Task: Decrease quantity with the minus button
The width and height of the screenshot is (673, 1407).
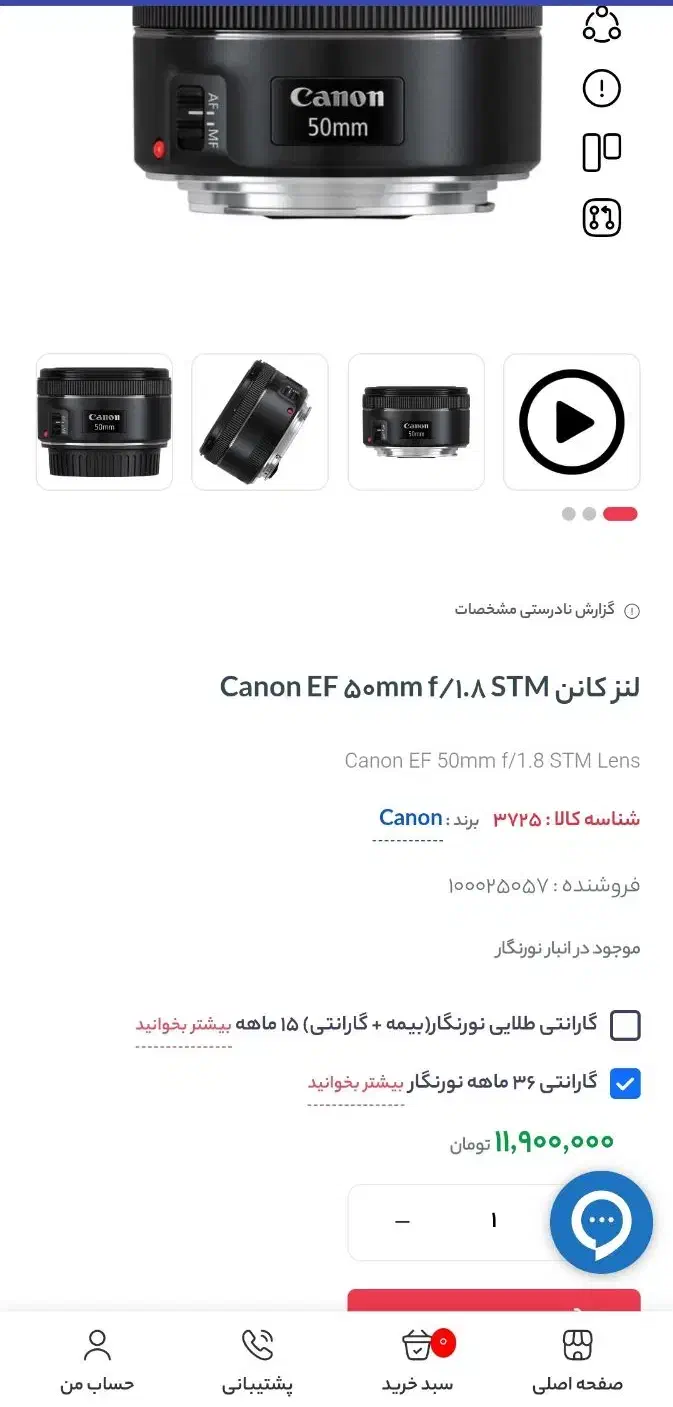Action: (x=403, y=1221)
